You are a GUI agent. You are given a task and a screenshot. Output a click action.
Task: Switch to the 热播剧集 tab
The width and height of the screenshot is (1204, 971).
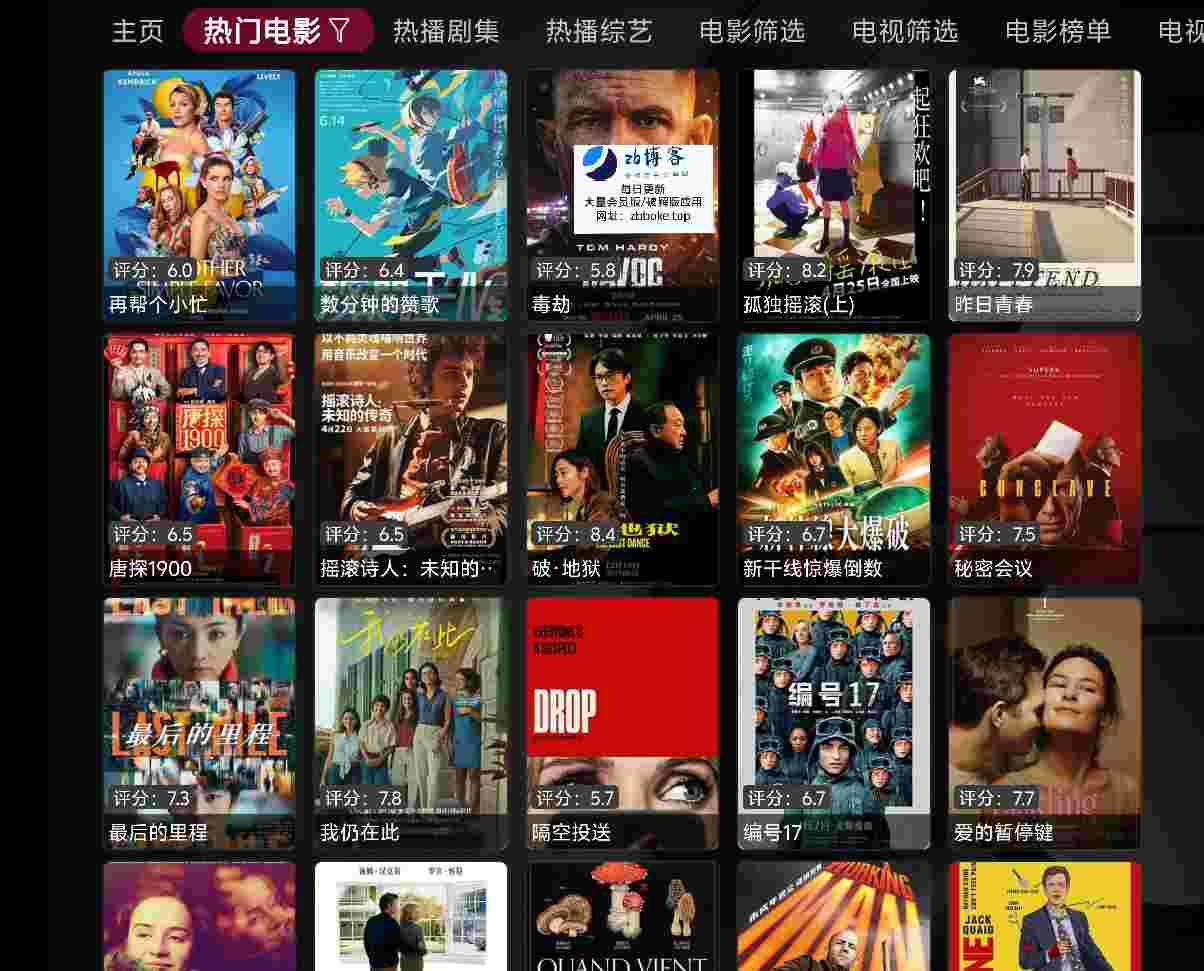446,31
